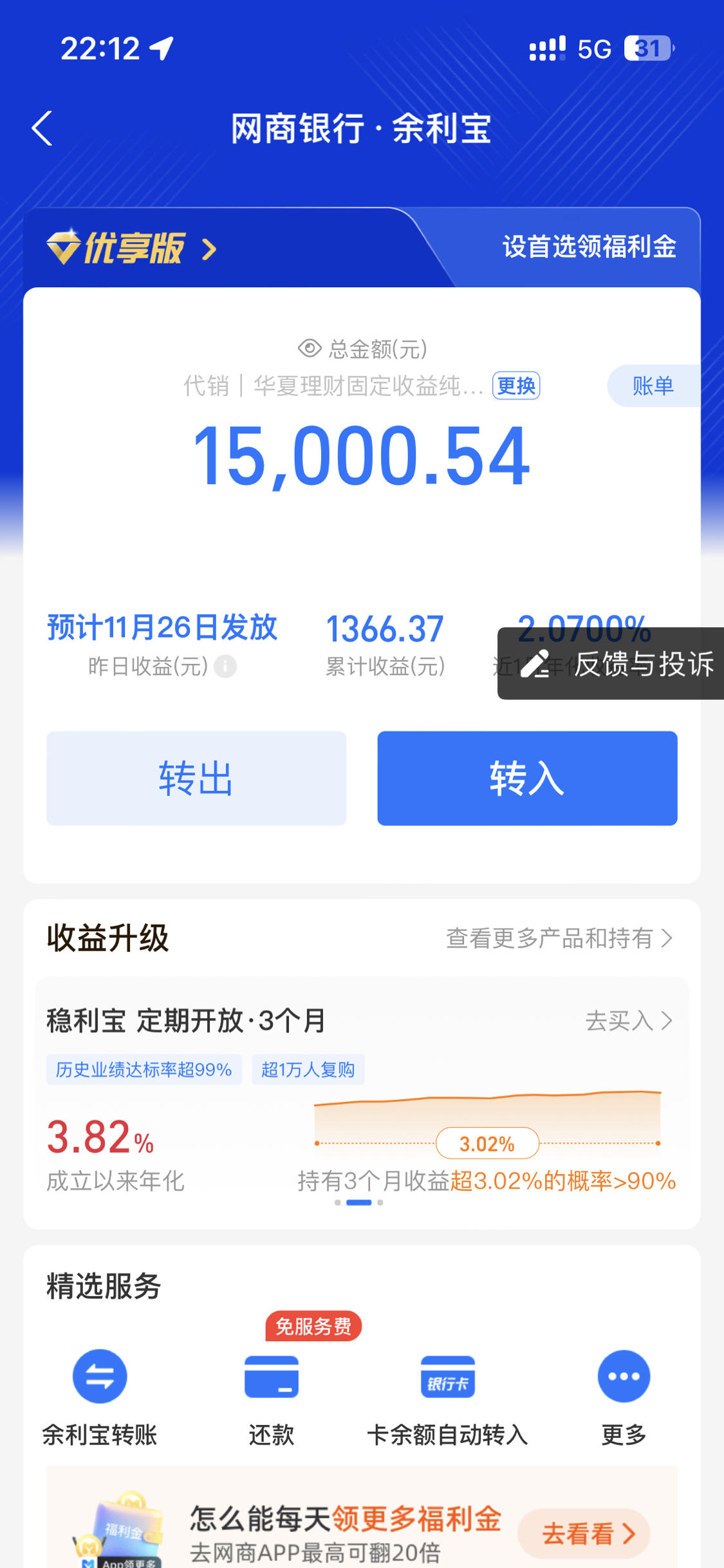
Task: Expand 查看更多产品和持有 product list
Action: (x=558, y=939)
